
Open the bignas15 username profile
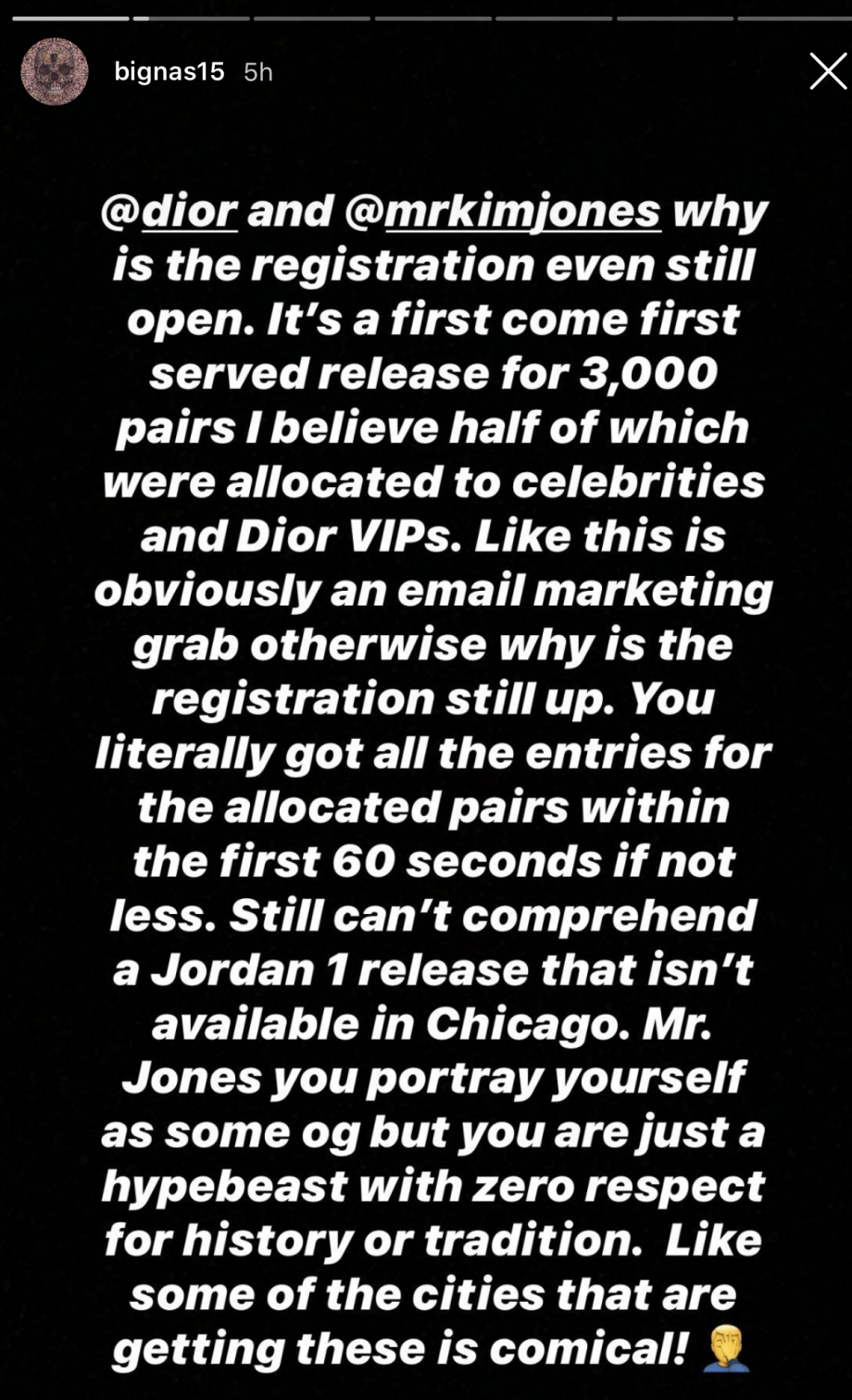click(169, 72)
